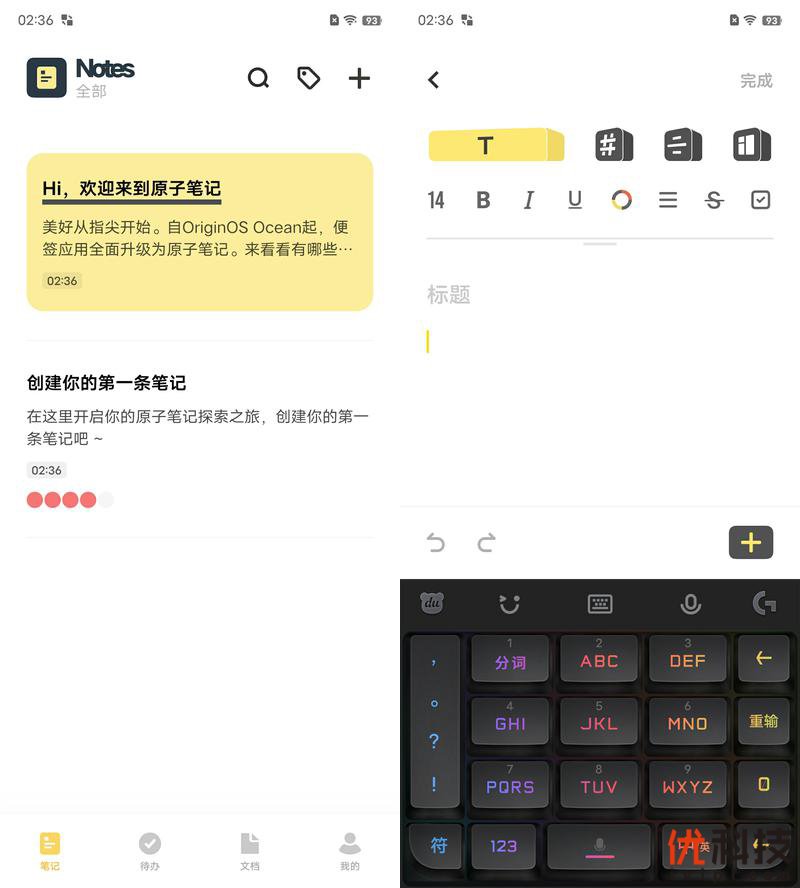Open the yellow plus insert button
The height and width of the screenshot is (888, 800).
point(751,543)
